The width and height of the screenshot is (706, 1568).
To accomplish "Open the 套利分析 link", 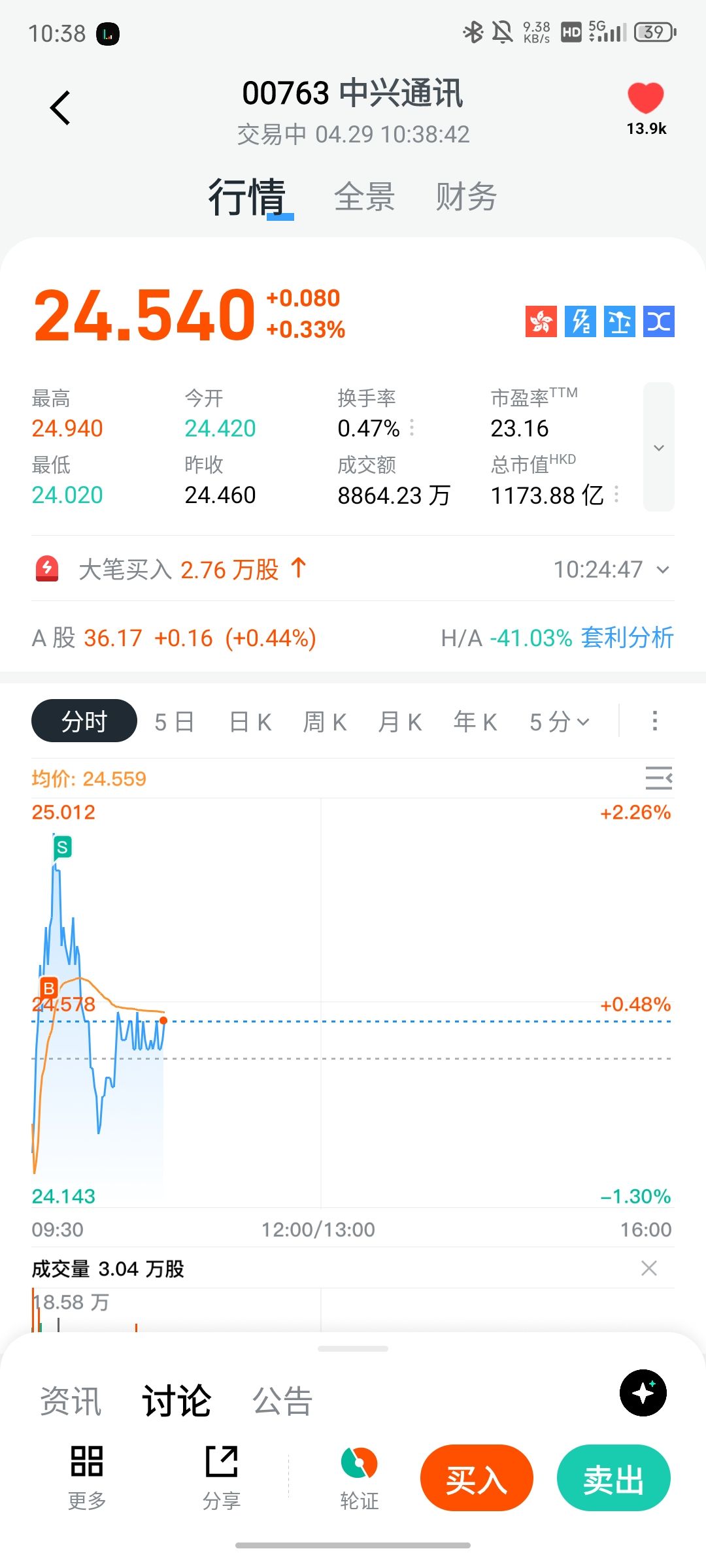I will pos(627,638).
